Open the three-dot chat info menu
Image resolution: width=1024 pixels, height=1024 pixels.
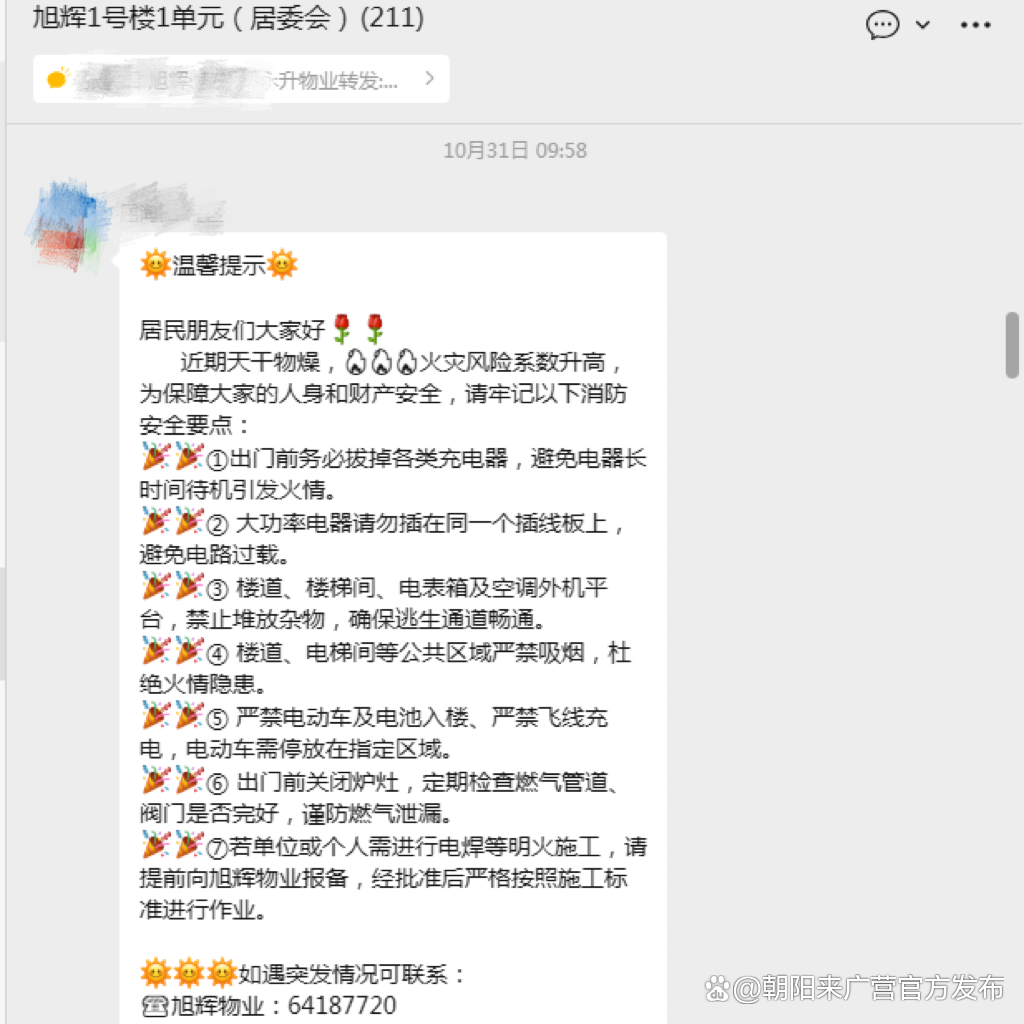click(x=975, y=25)
